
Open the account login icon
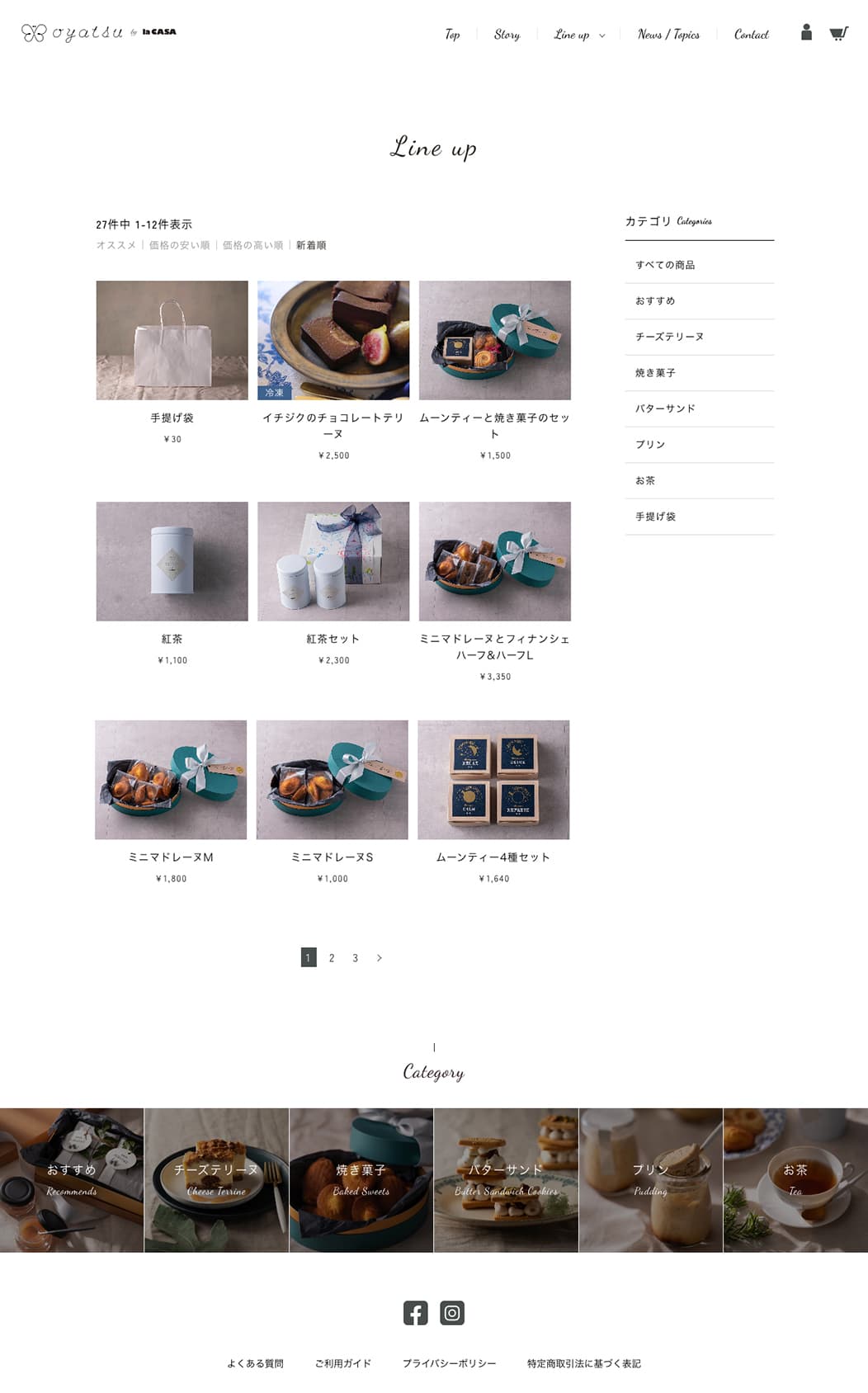pyautogui.click(x=806, y=32)
